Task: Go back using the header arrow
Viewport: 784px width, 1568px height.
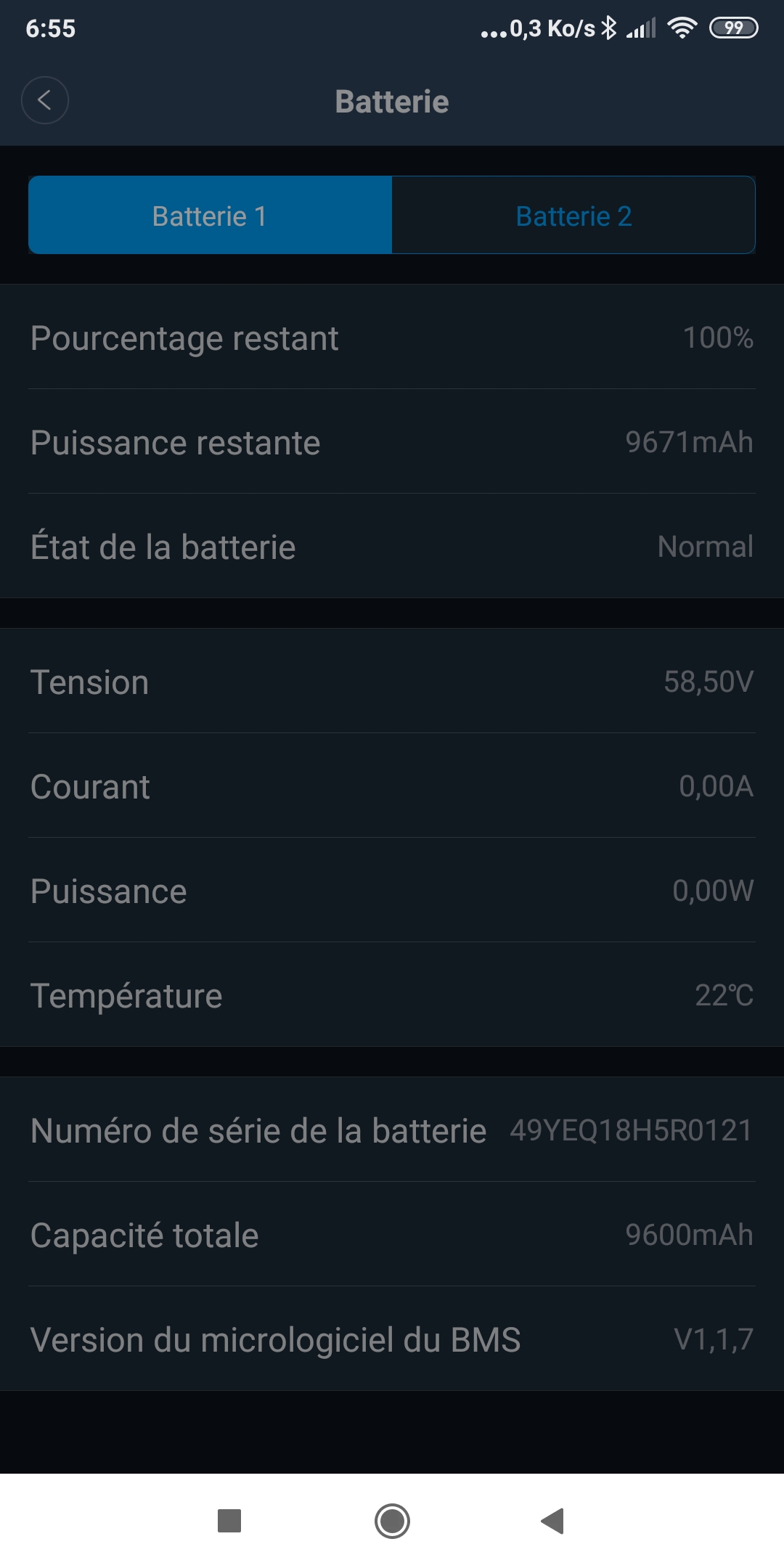Action: [45, 100]
